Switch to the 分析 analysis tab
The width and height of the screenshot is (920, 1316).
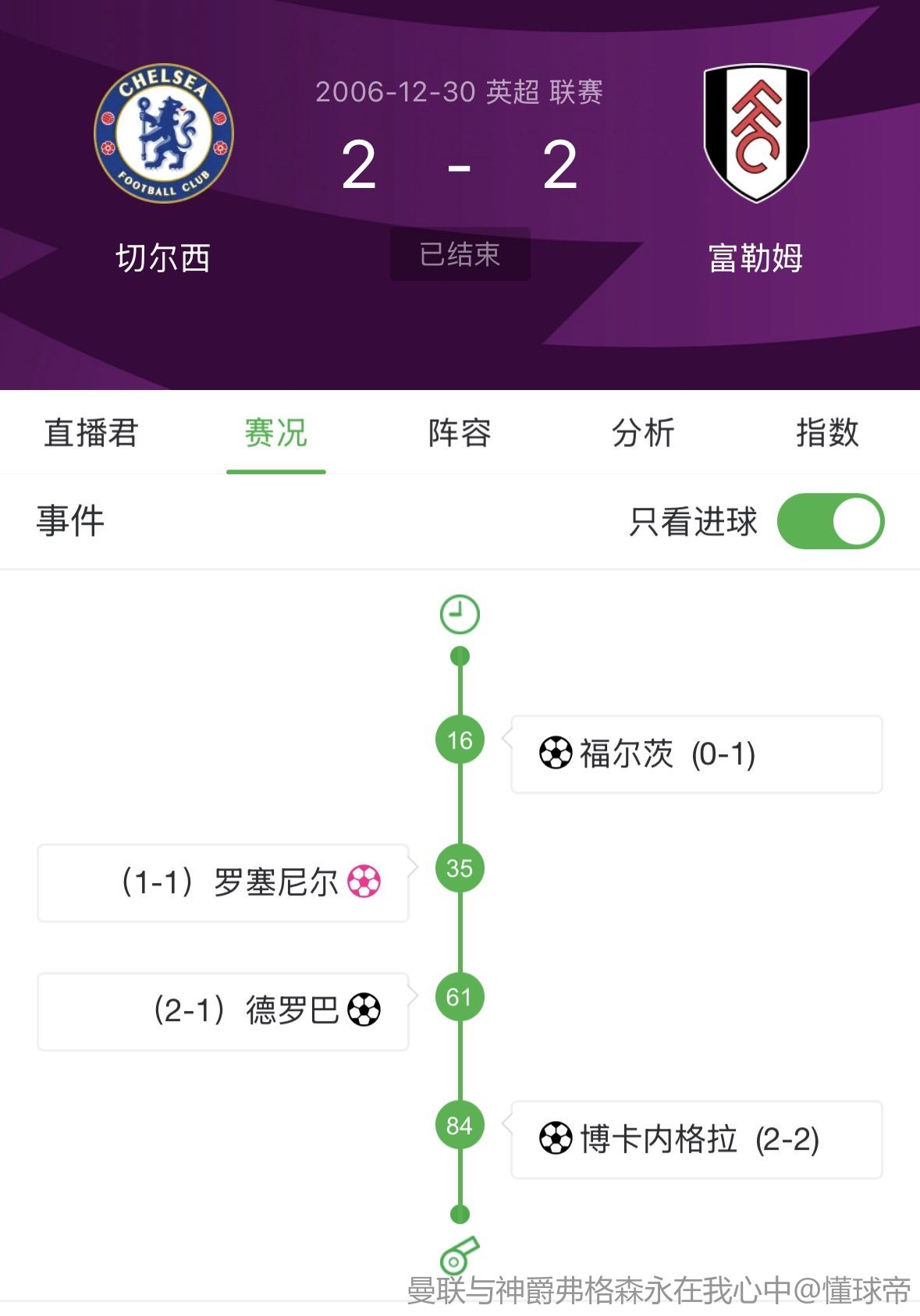(643, 433)
